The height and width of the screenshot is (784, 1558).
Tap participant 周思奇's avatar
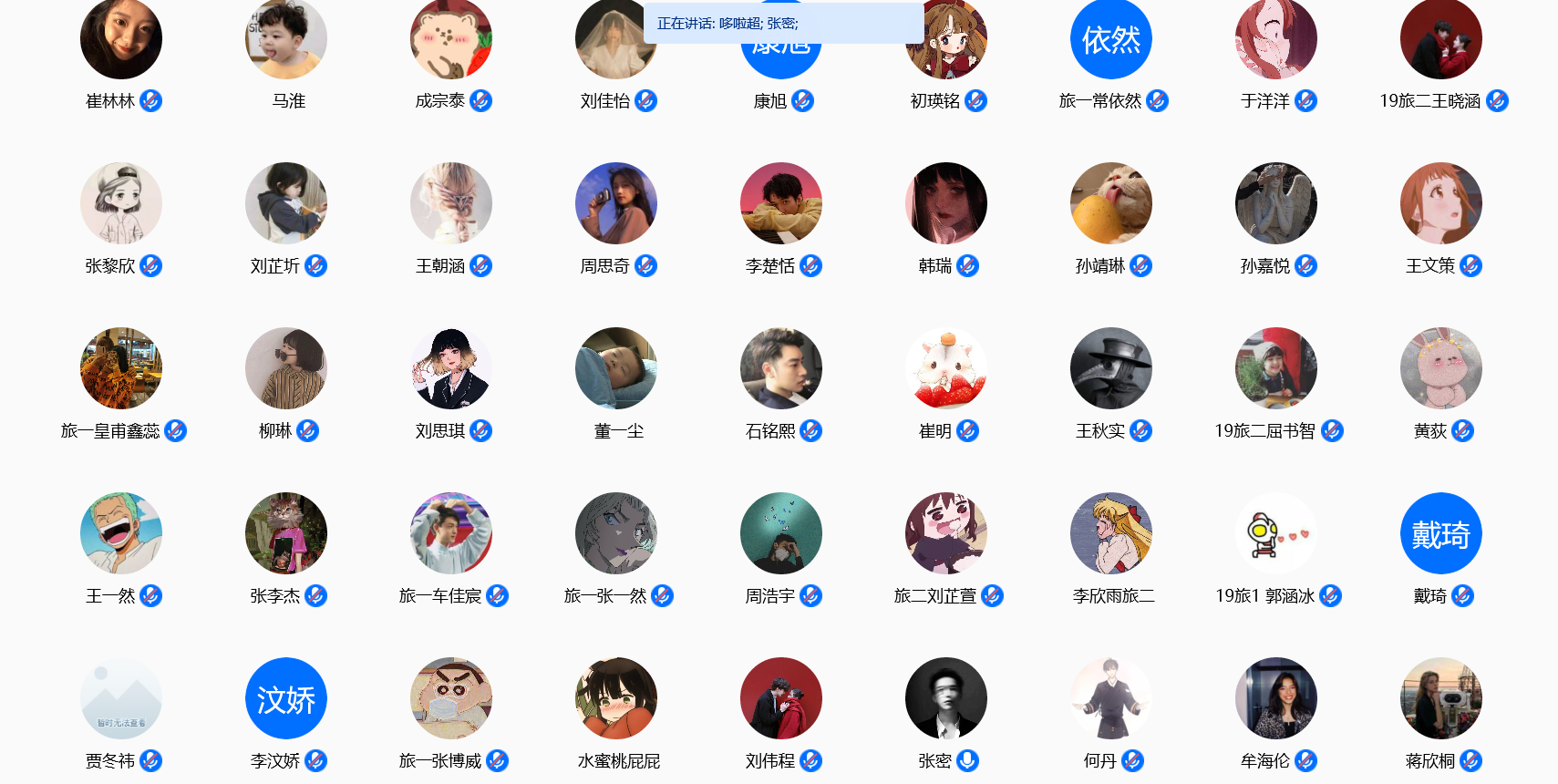coord(616,203)
